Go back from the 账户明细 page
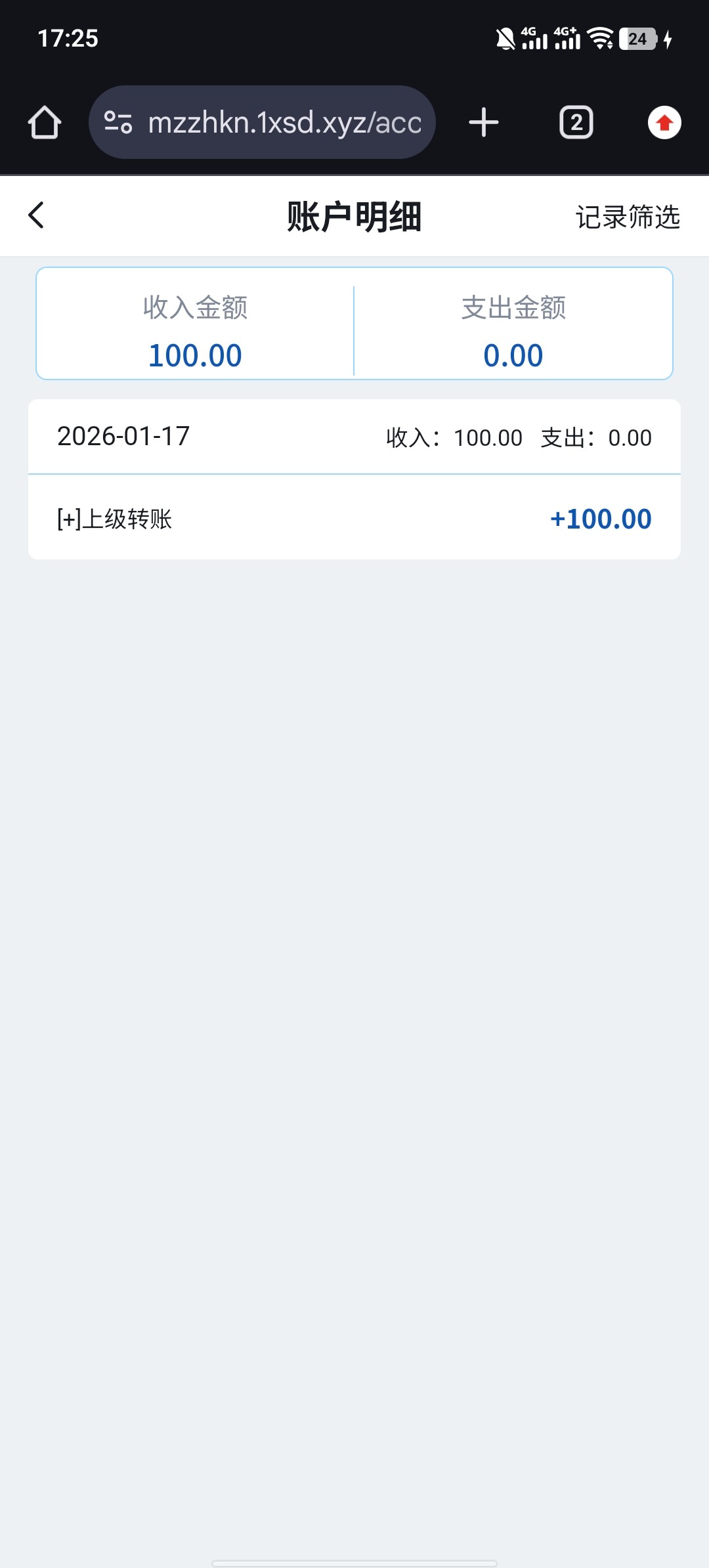The image size is (709, 1568). [x=37, y=215]
